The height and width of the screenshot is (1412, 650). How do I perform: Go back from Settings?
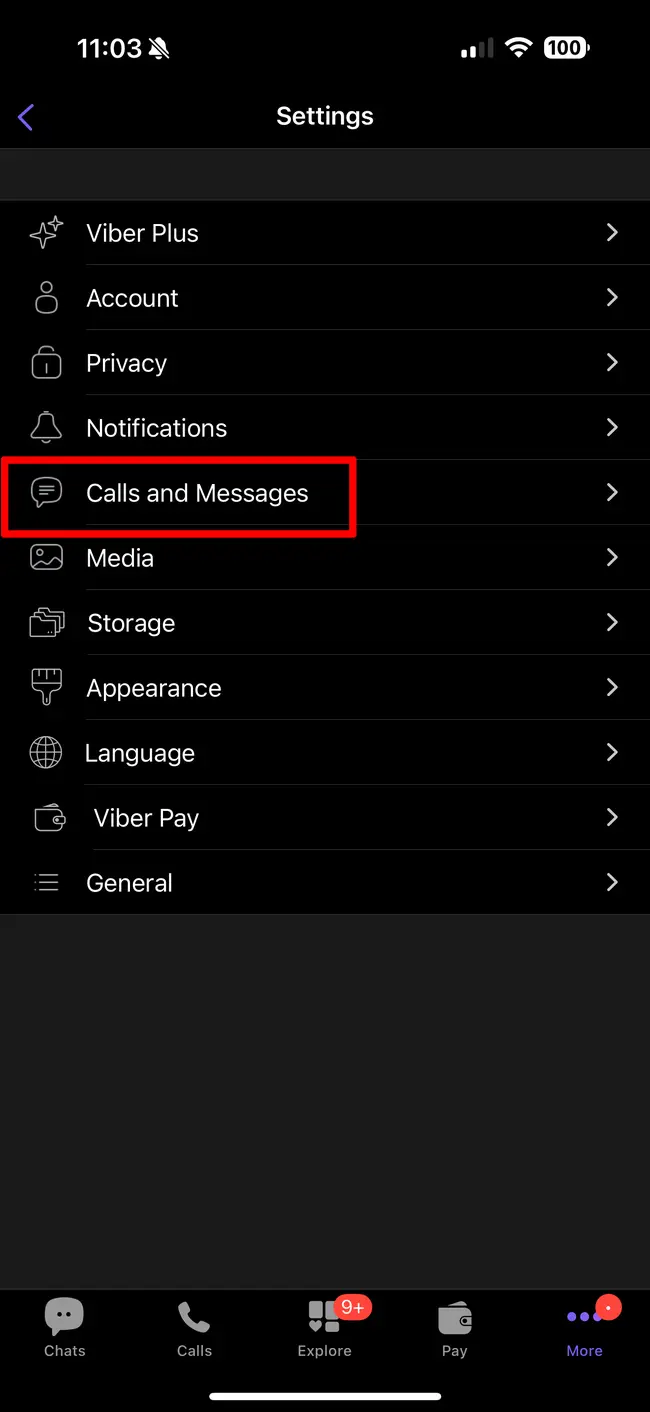tap(27, 117)
